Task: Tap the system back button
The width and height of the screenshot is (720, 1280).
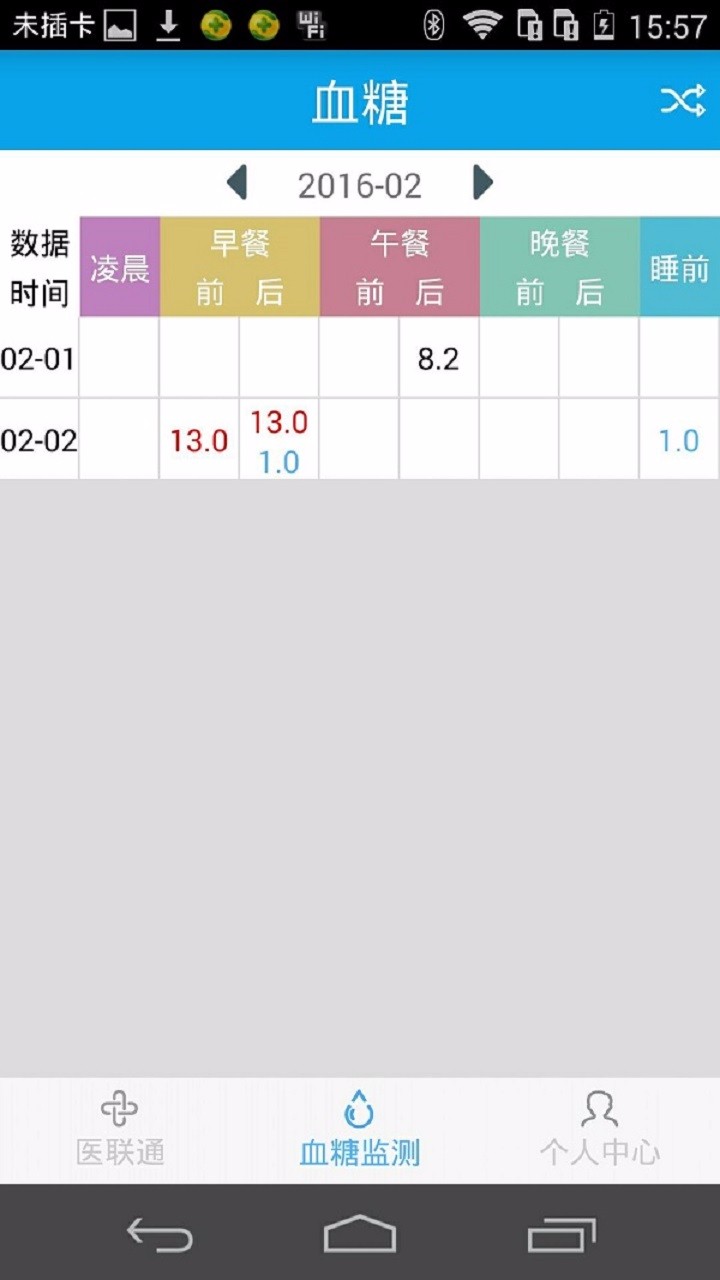Action: (x=160, y=1235)
